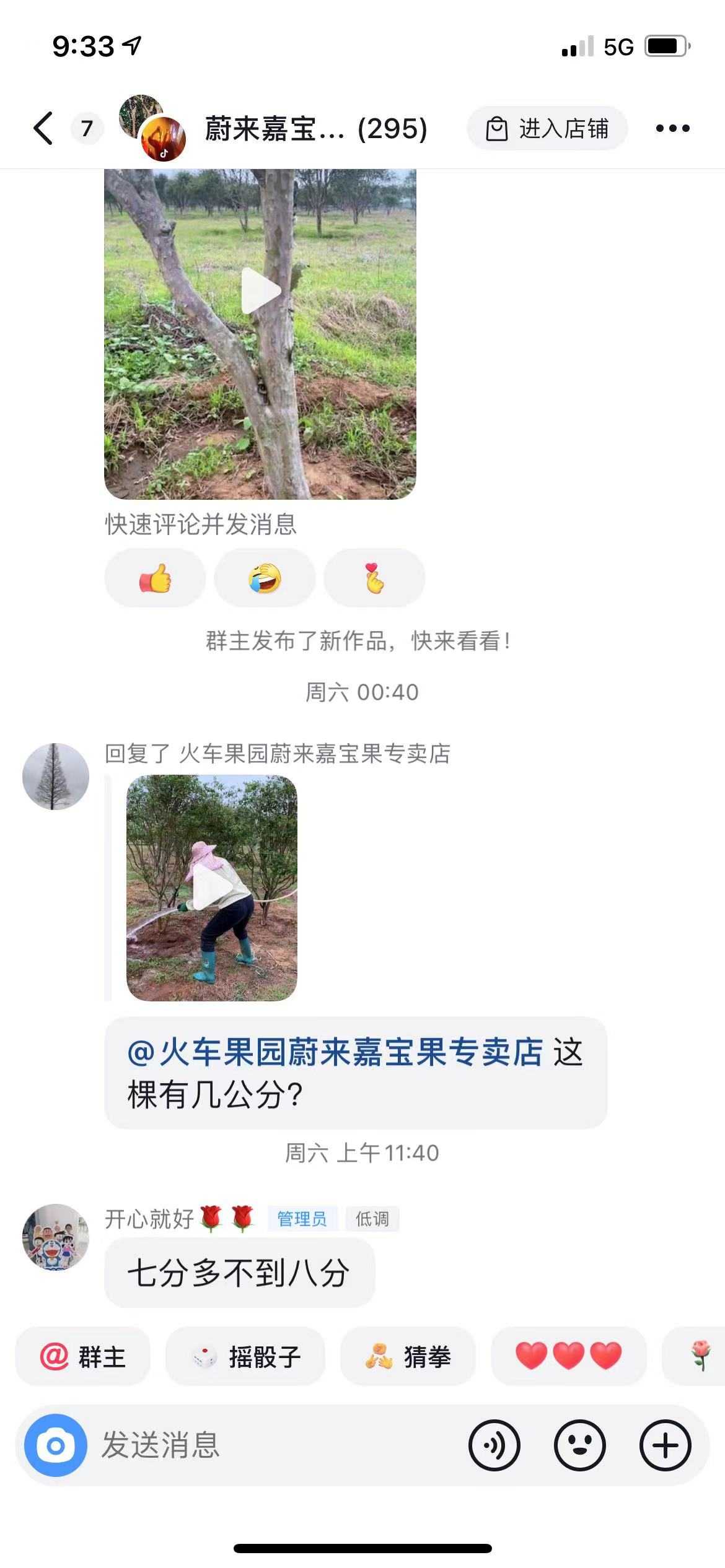Open the three-dot overflow menu

coord(672,129)
